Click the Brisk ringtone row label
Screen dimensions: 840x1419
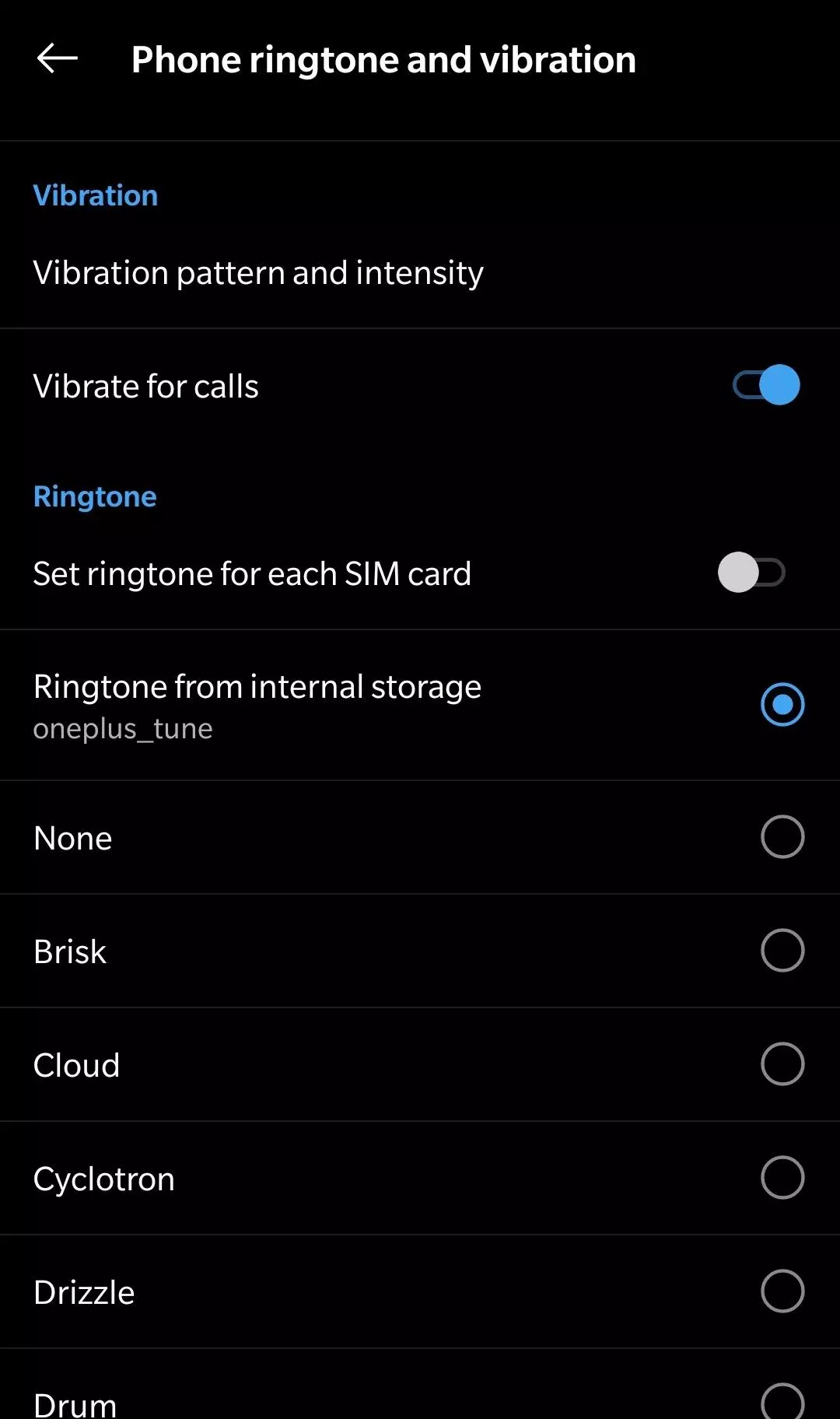pos(69,950)
